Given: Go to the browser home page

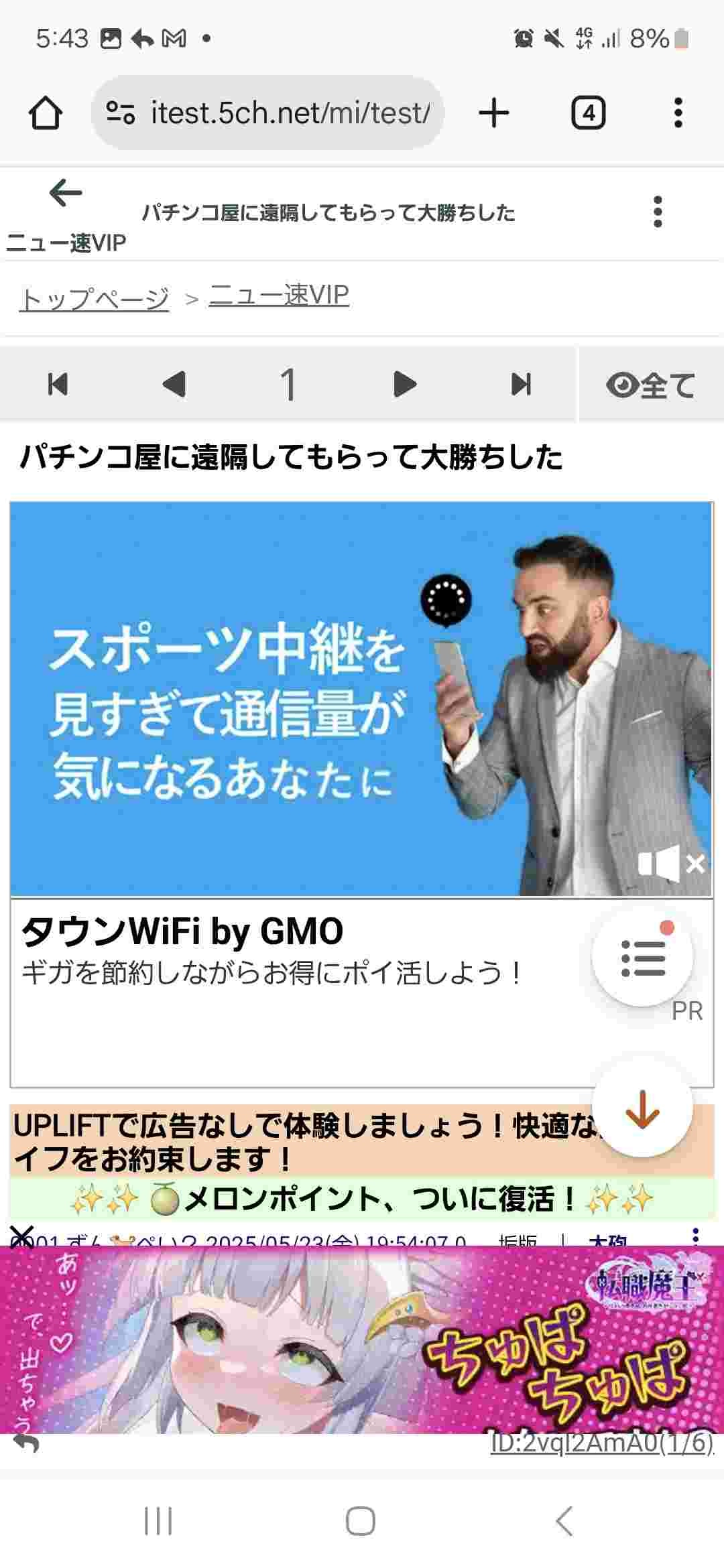Looking at the screenshot, I should pyautogui.click(x=45, y=113).
